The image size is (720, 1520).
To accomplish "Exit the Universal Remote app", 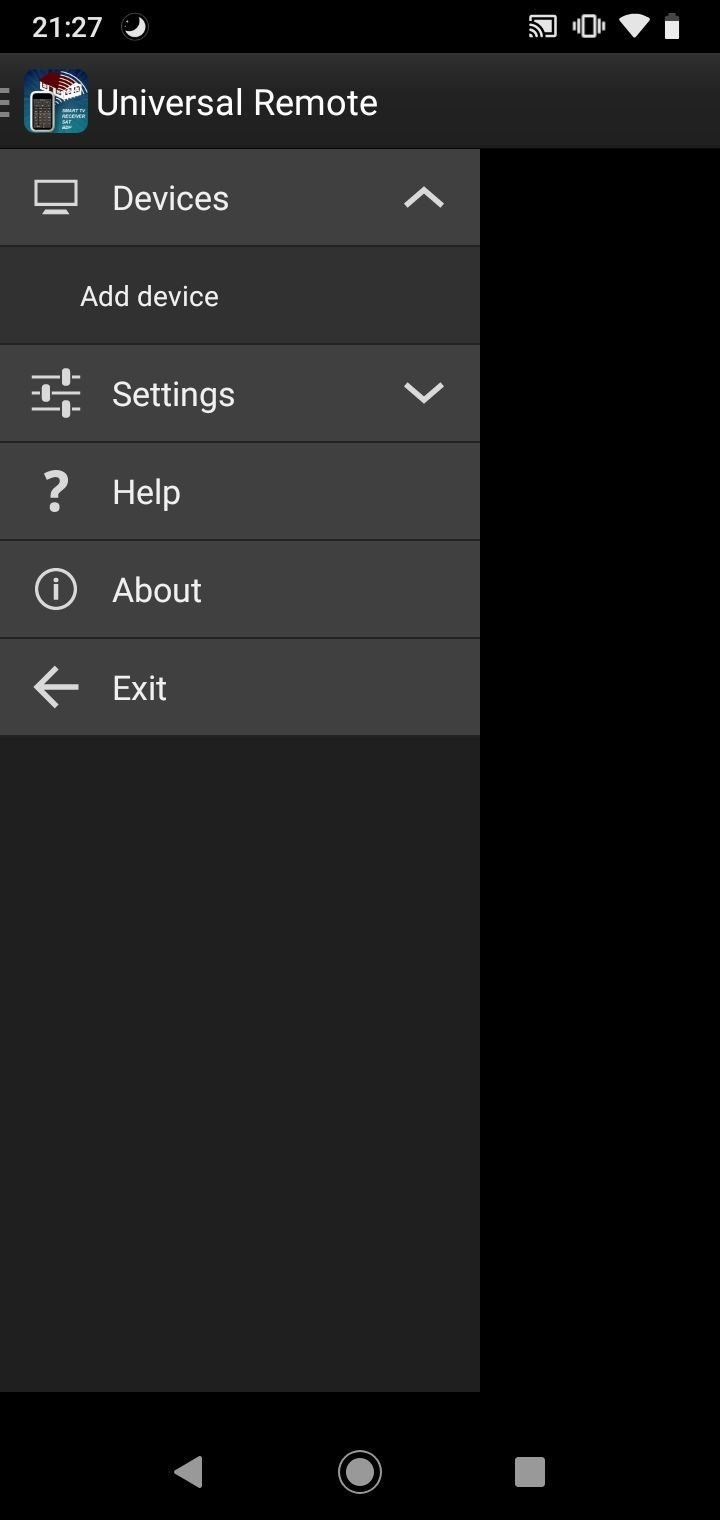I will pos(240,688).
